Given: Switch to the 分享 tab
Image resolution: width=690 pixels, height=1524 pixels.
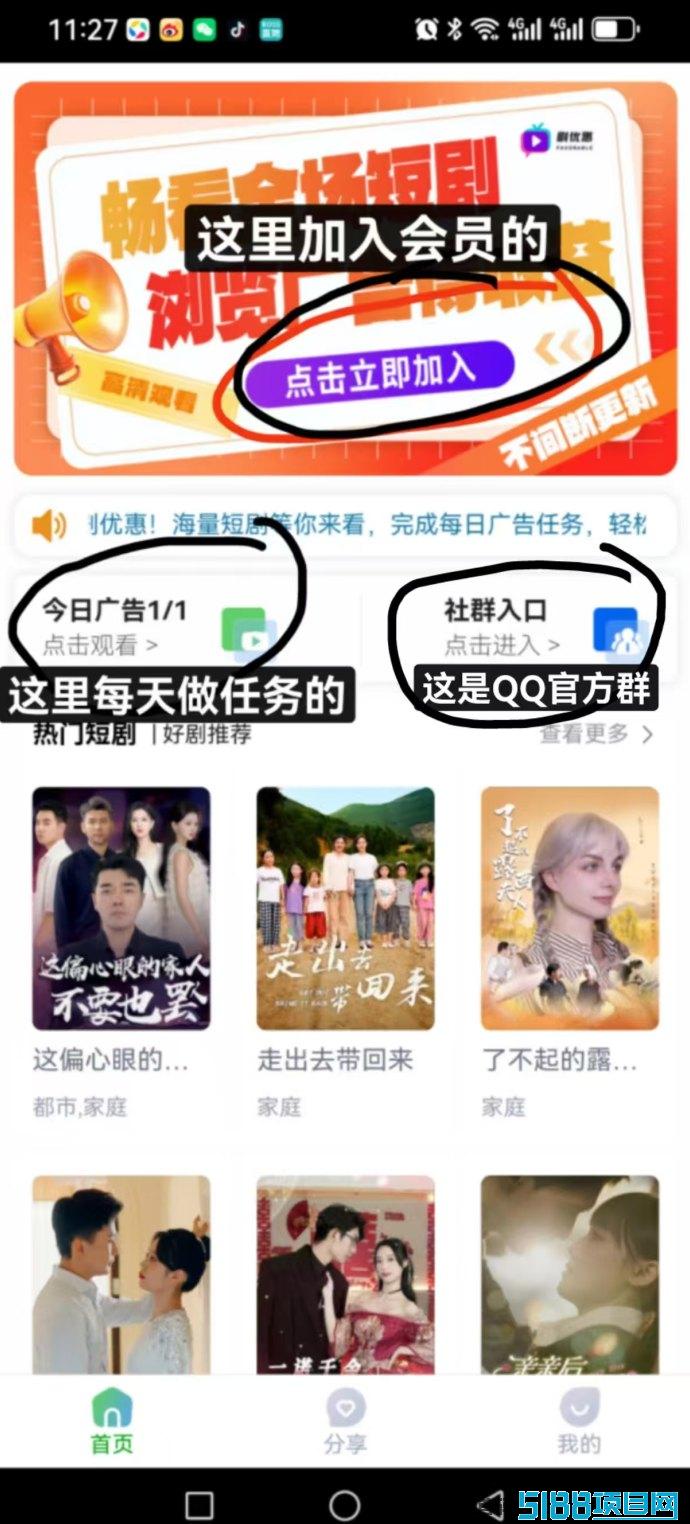Looking at the screenshot, I should [x=345, y=1422].
